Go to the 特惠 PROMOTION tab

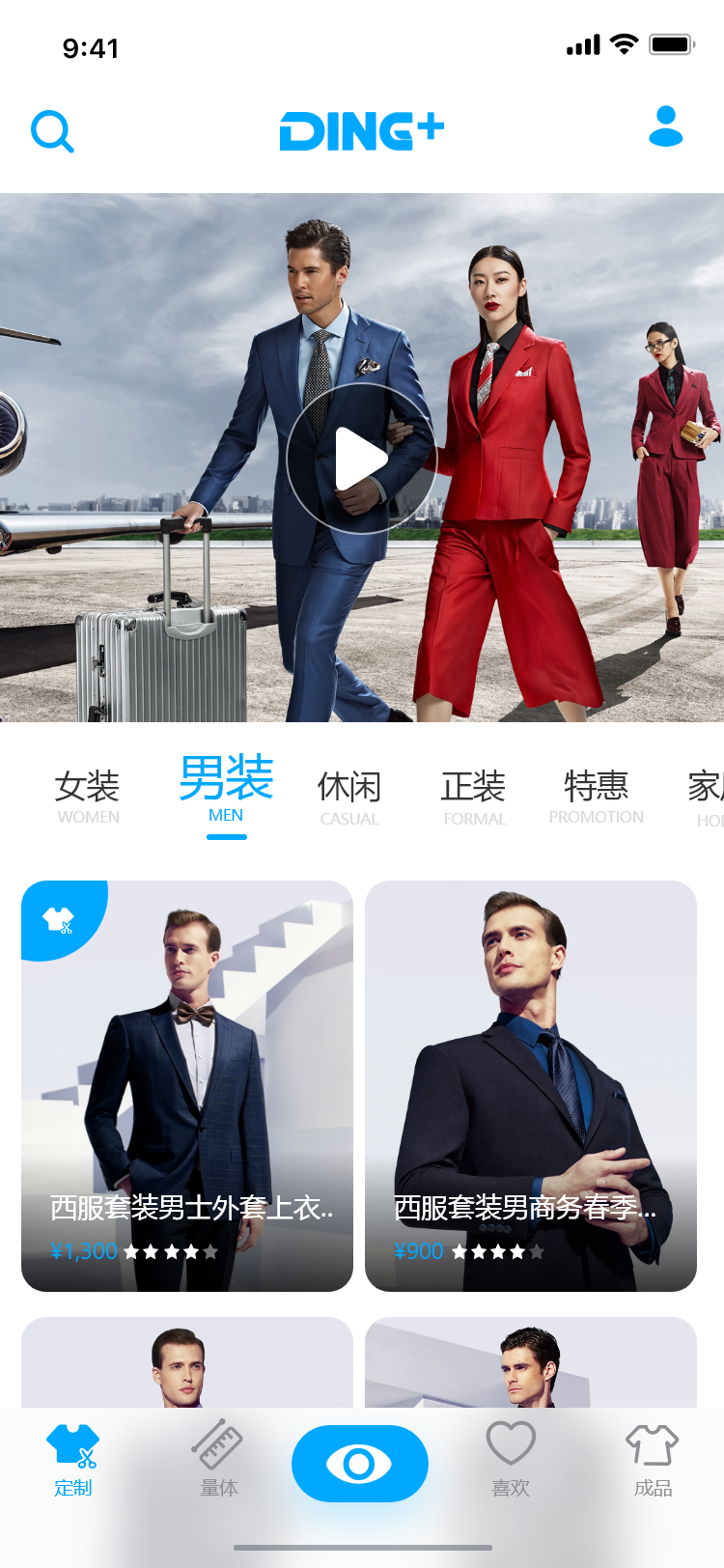click(x=596, y=797)
